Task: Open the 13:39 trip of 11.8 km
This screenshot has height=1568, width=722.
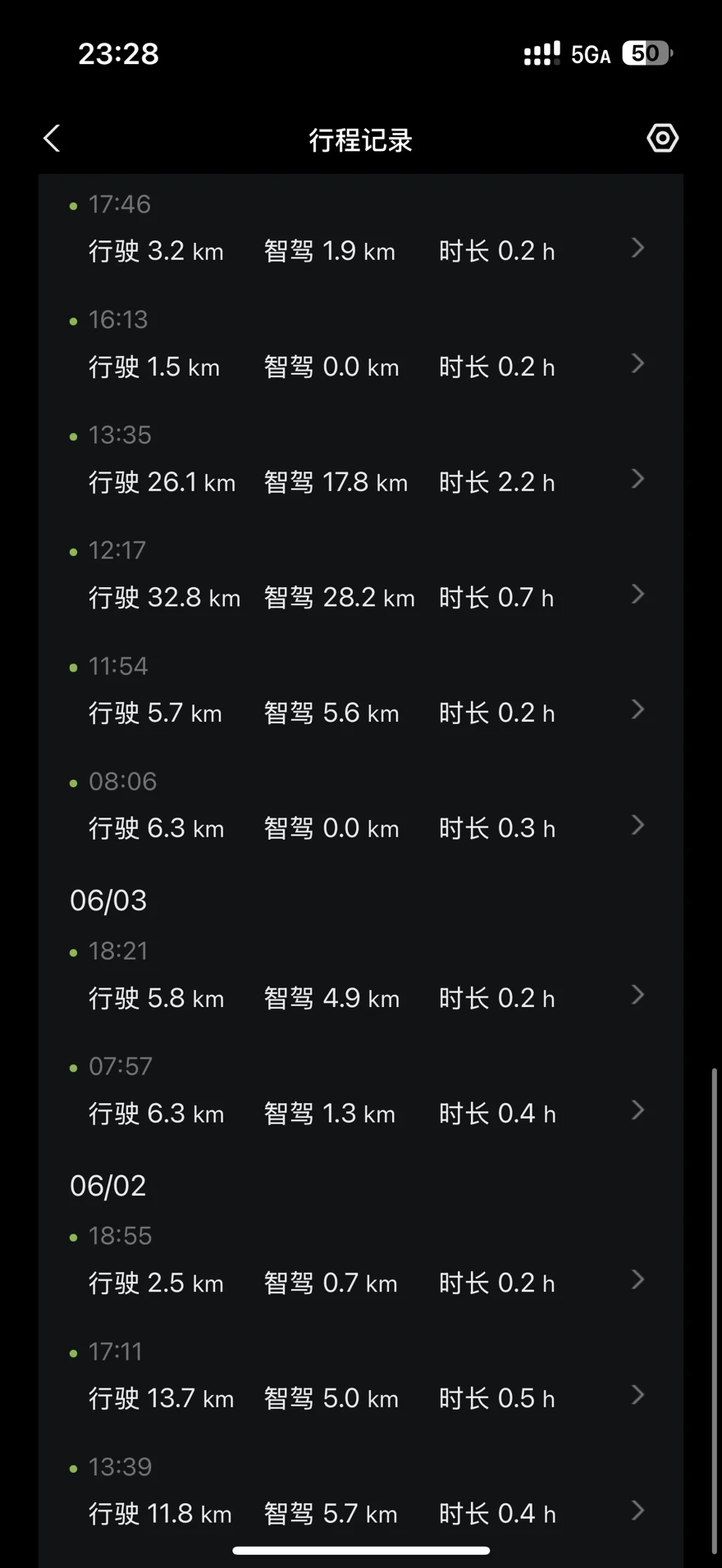Action: click(x=359, y=1511)
